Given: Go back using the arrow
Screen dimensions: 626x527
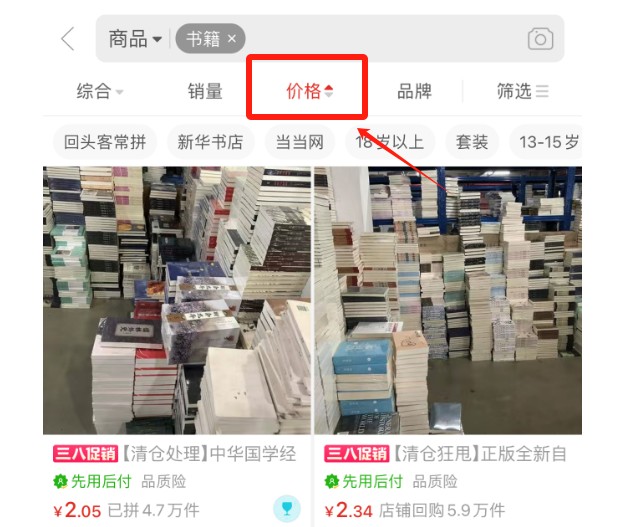Looking at the screenshot, I should click(x=67, y=40).
